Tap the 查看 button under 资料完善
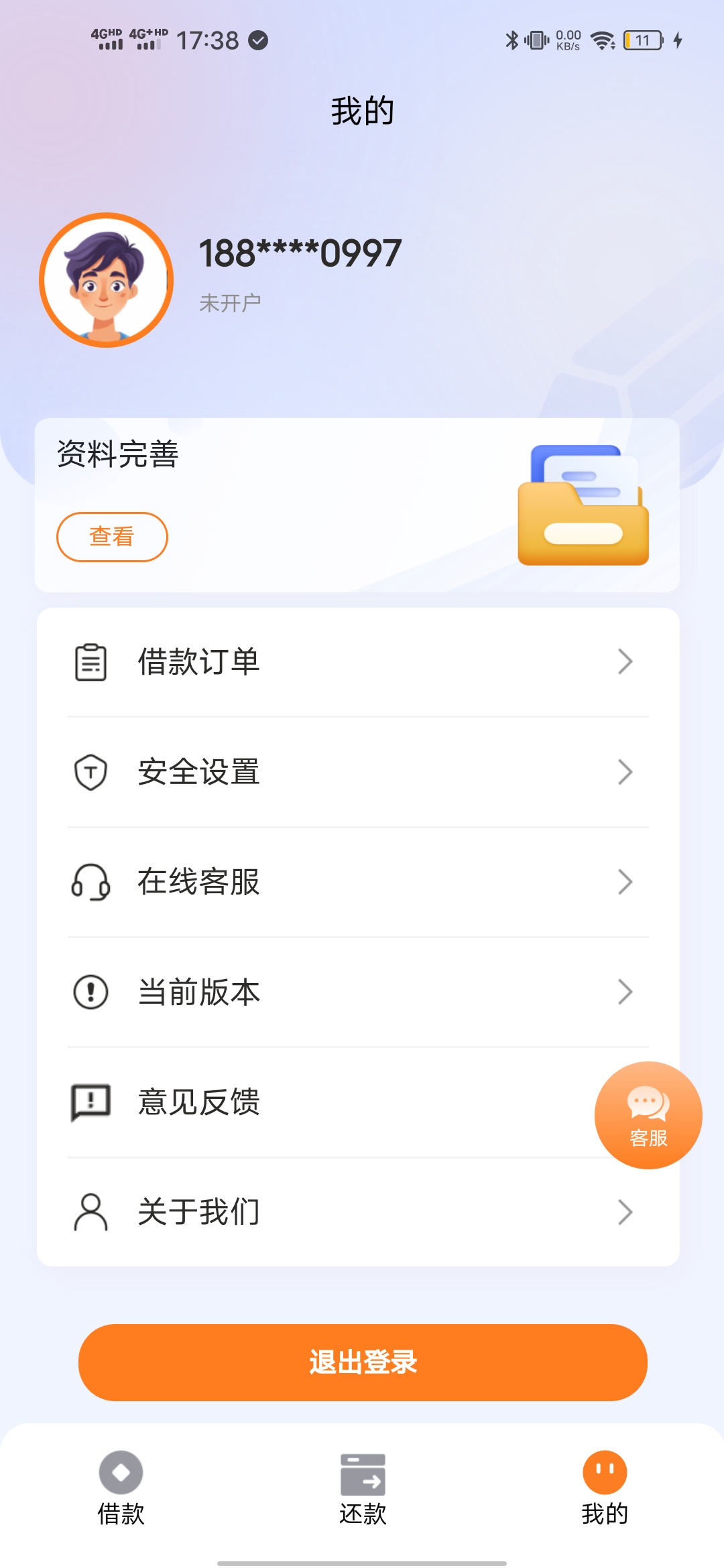Image resolution: width=724 pixels, height=1568 pixels. [112, 537]
